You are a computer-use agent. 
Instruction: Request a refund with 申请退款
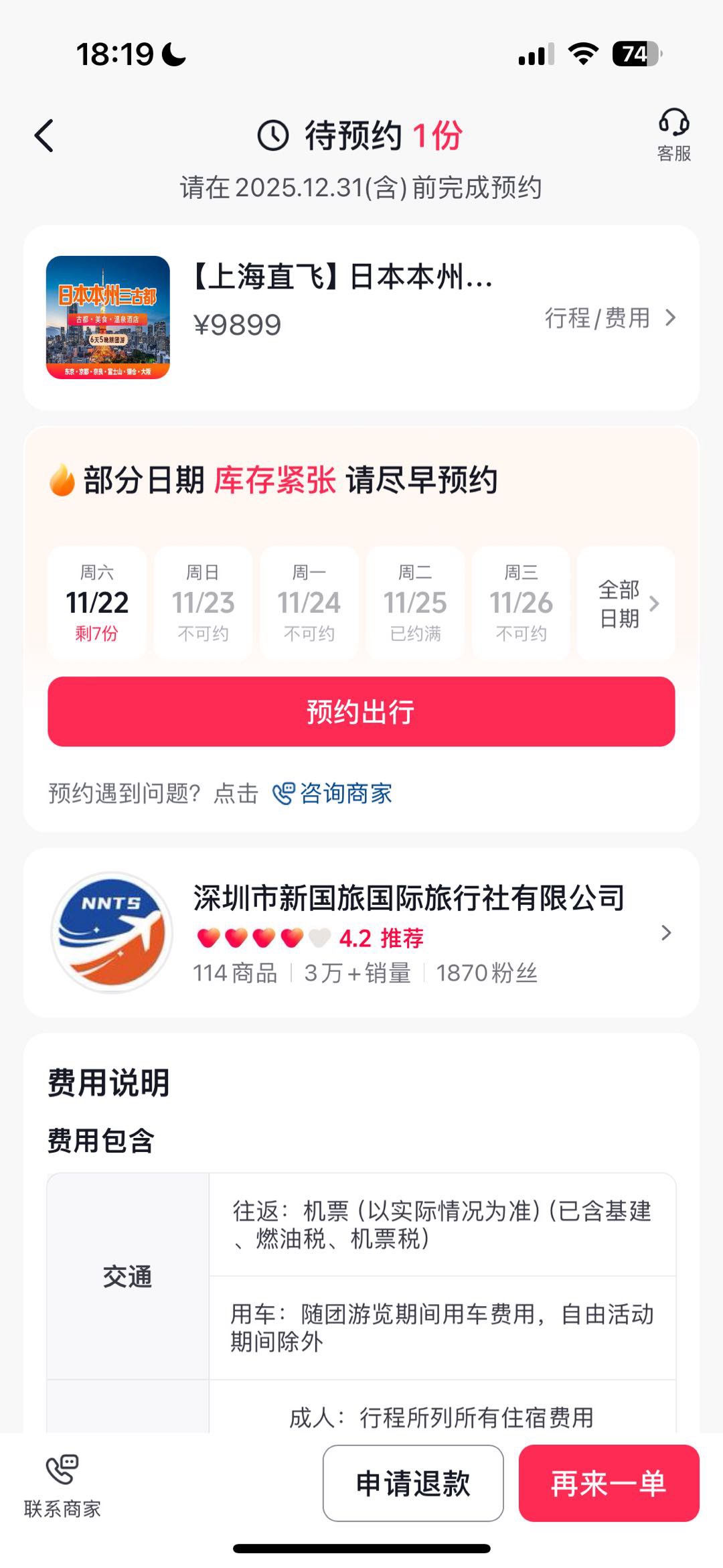pyautogui.click(x=412, y=1483)
